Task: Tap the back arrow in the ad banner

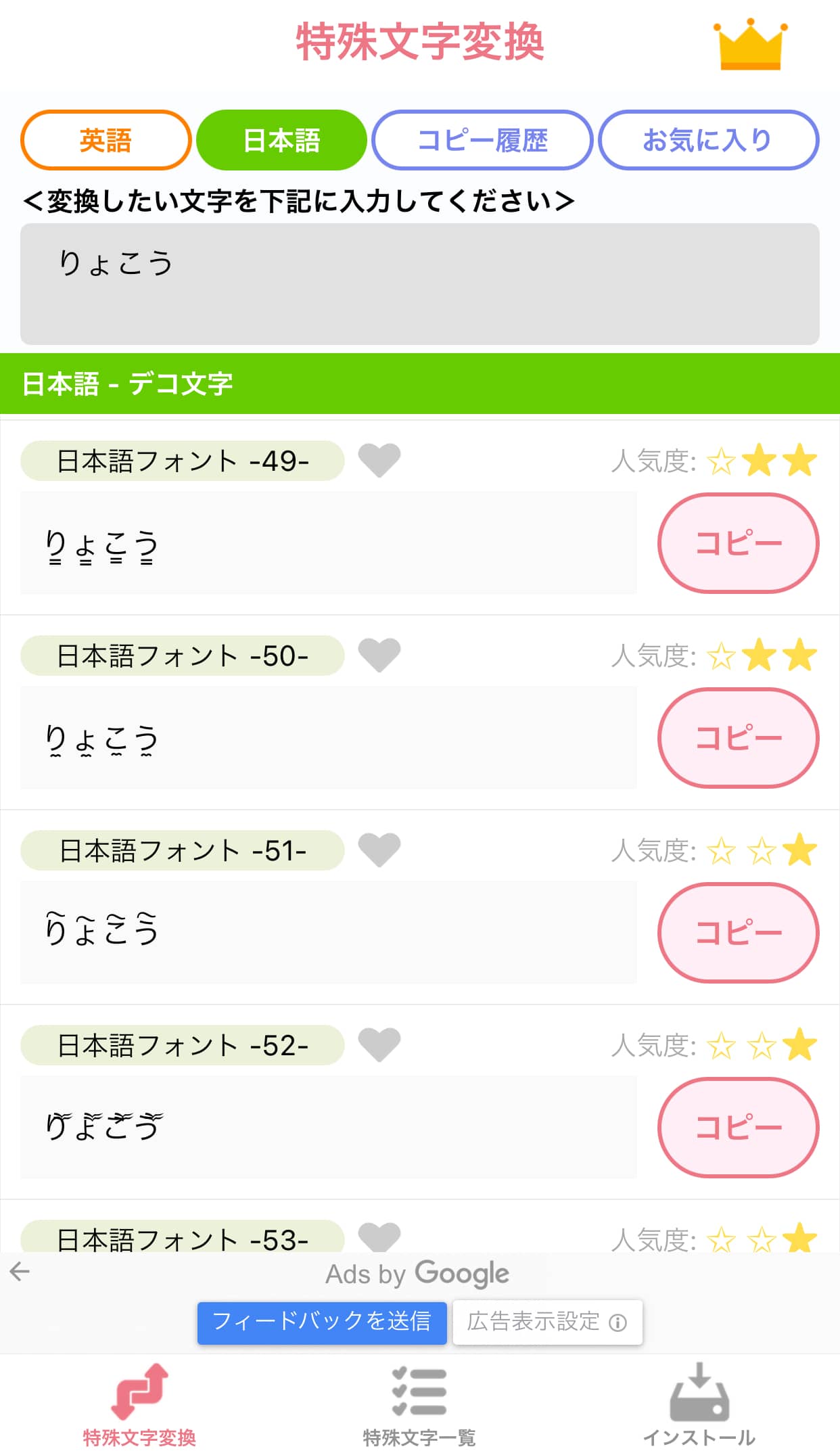Action: [x=20, y=1272]
